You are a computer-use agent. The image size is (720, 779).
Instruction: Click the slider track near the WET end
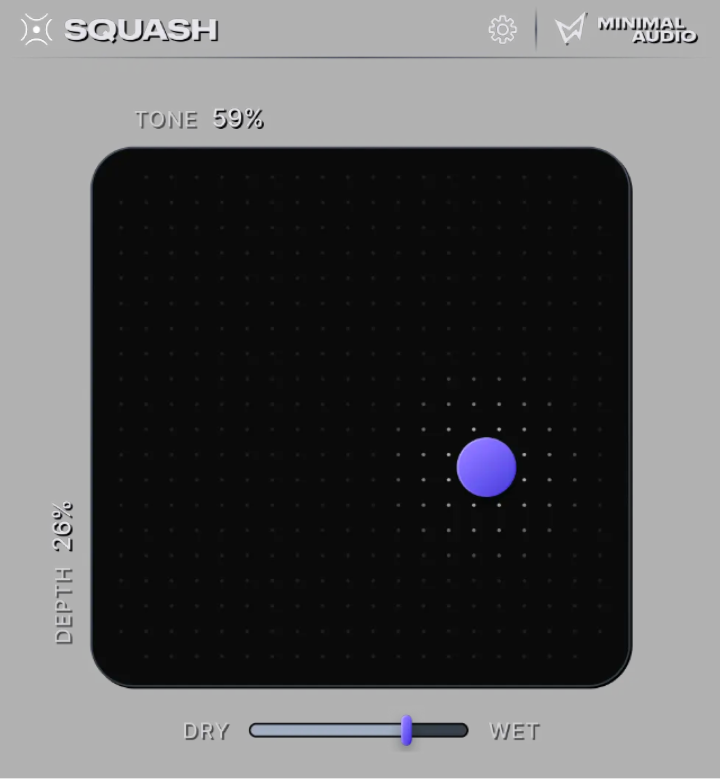(x=450, y=729)
